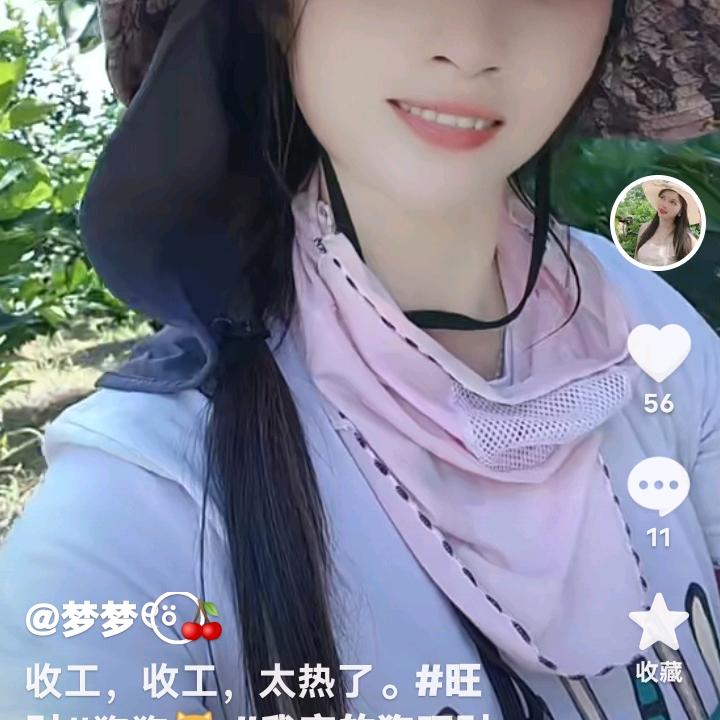
Task: Like this video with the heart
Action: pyautogui.click(x=659, y=351)
